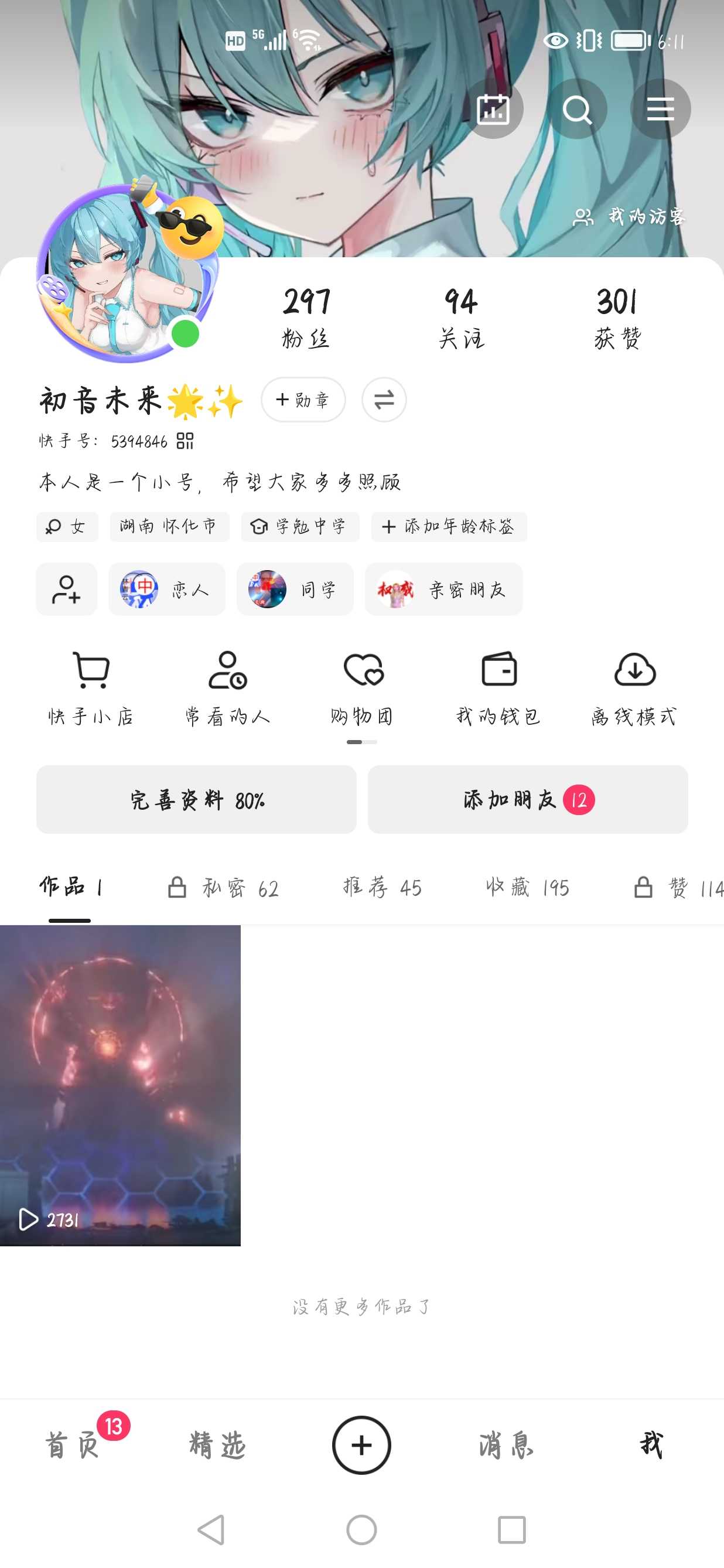Switch to the 收藏 195 tab

(x=528, y=888)
